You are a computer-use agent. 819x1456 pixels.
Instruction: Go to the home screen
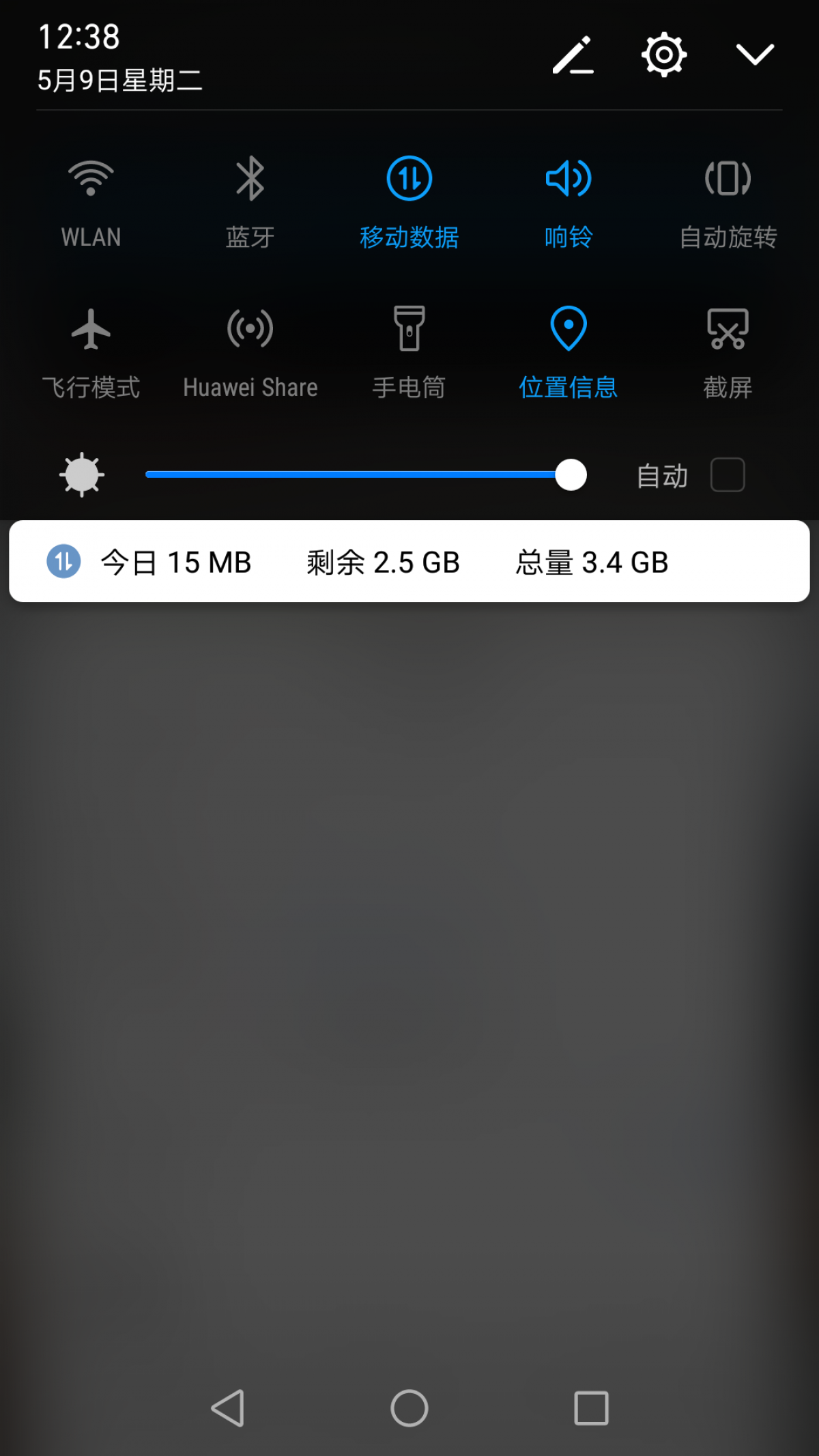409,1408
